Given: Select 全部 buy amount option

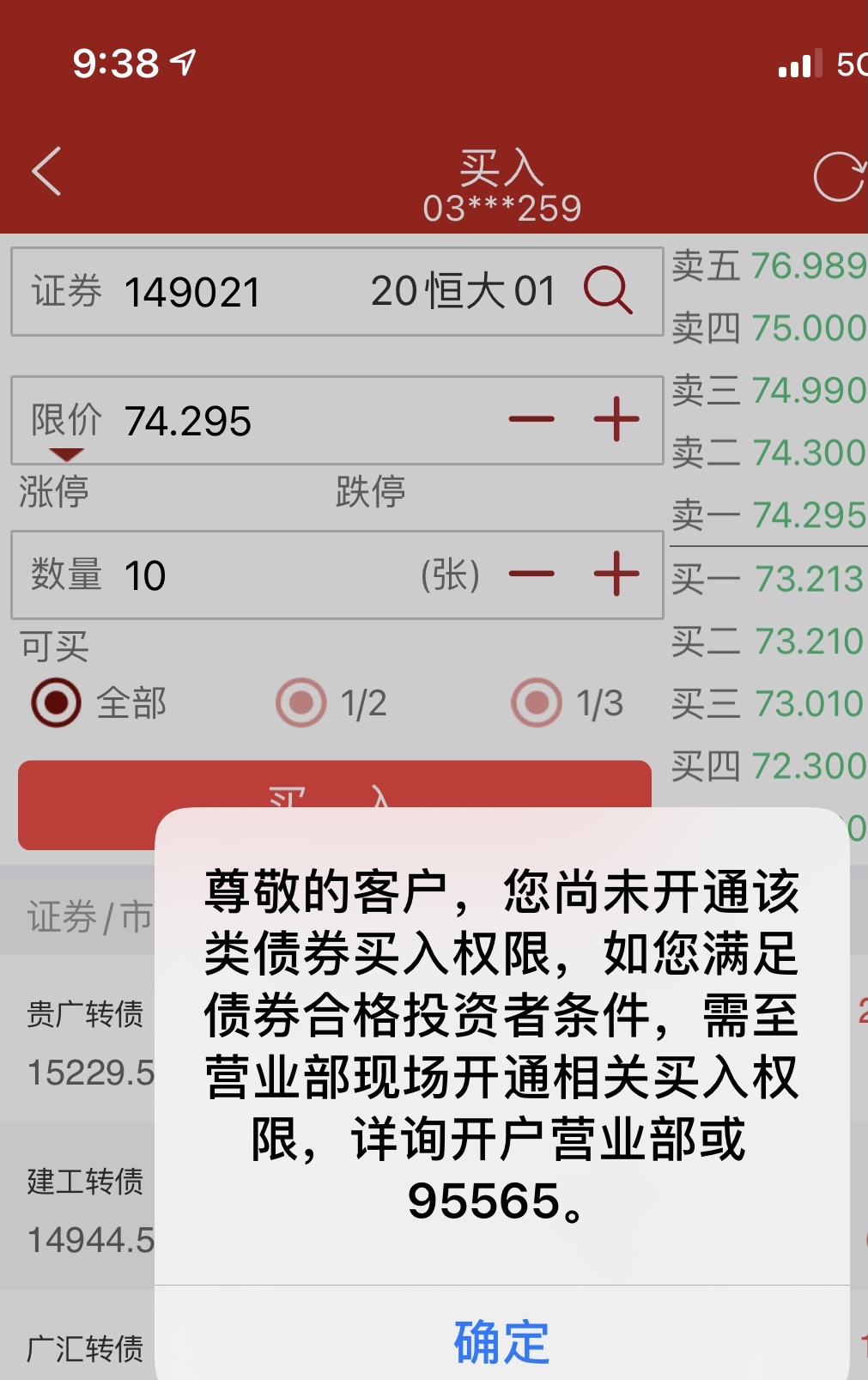Looking at the screenshot, I should pyautogui.click(x=57, y=702).
